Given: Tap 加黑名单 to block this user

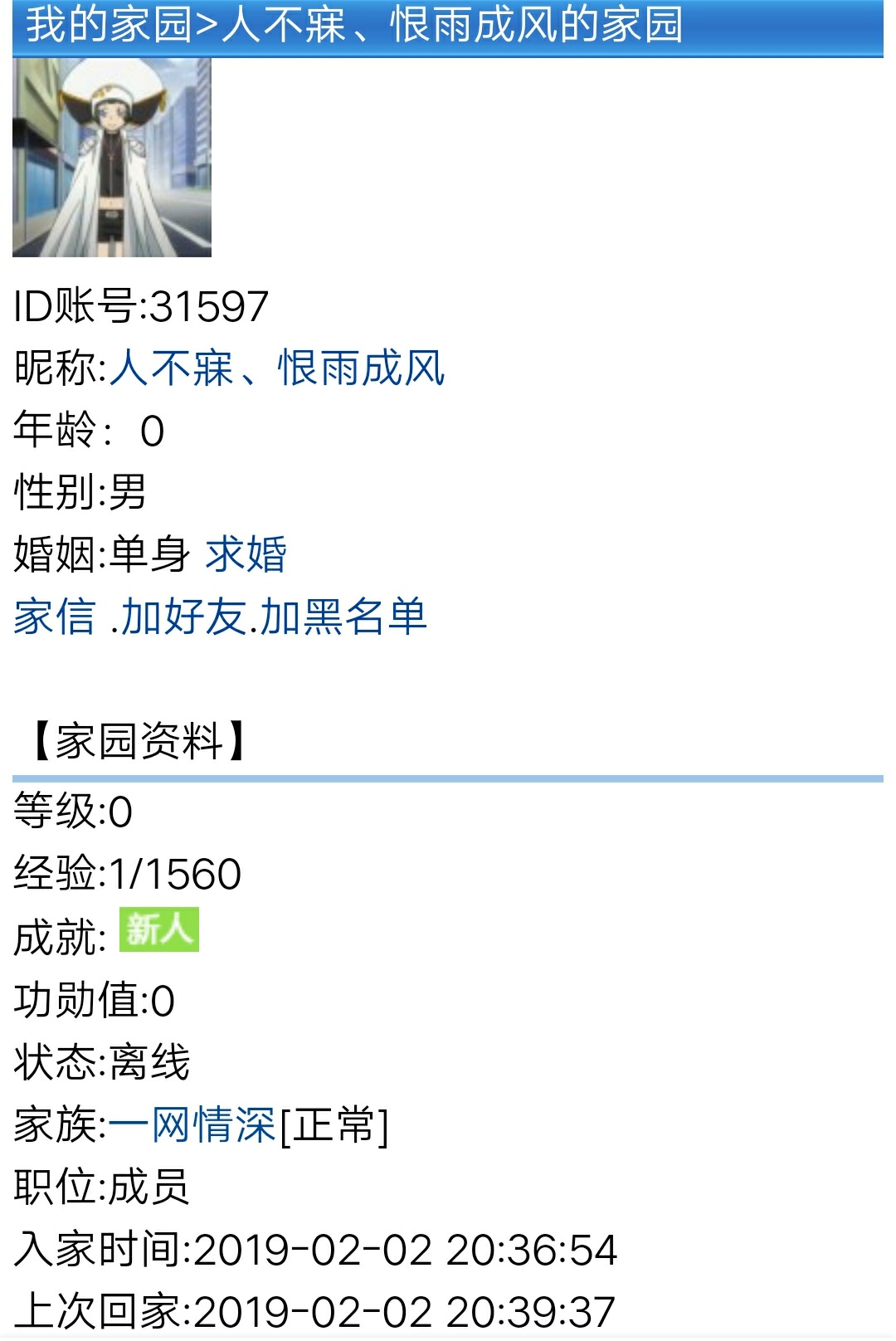Looking at the screenshot, I should [x=343, y=617].
